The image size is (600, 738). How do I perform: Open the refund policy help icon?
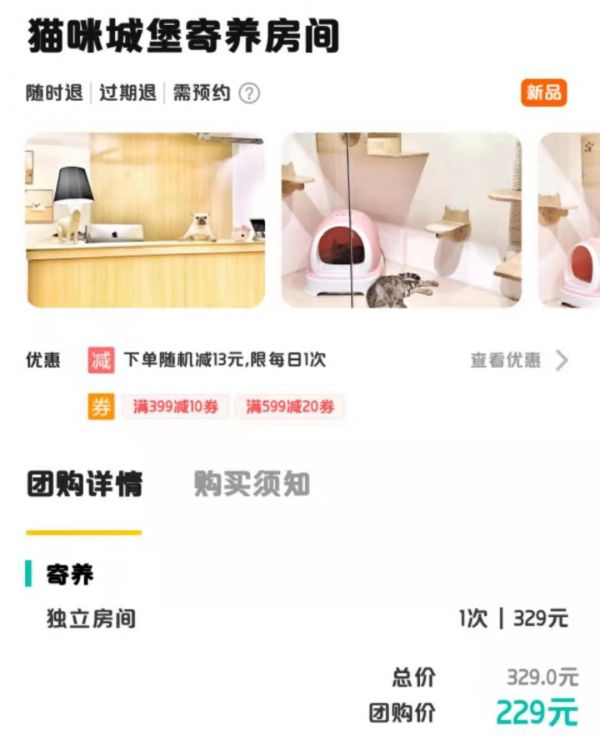coord(250,94)
